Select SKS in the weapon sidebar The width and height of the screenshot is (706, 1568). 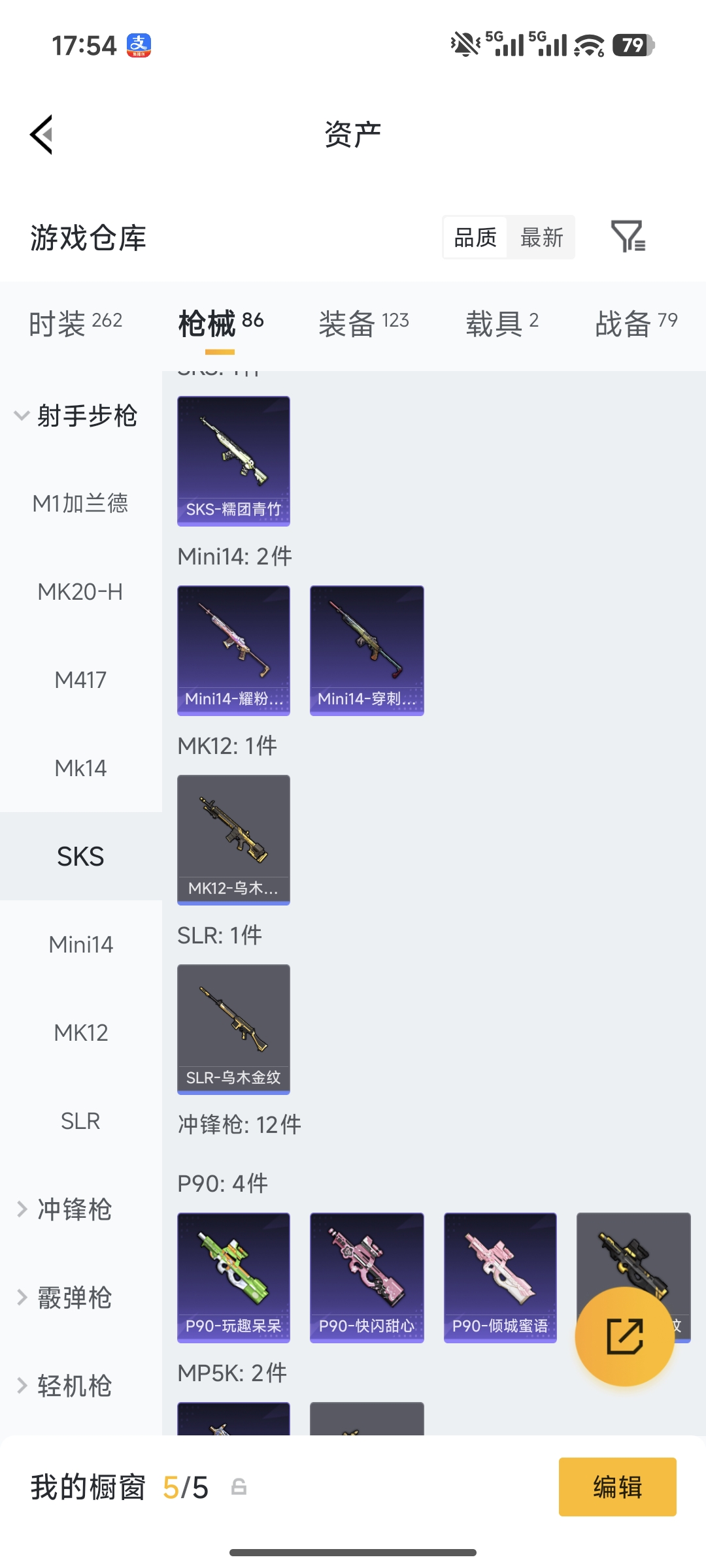pos(80,856)
